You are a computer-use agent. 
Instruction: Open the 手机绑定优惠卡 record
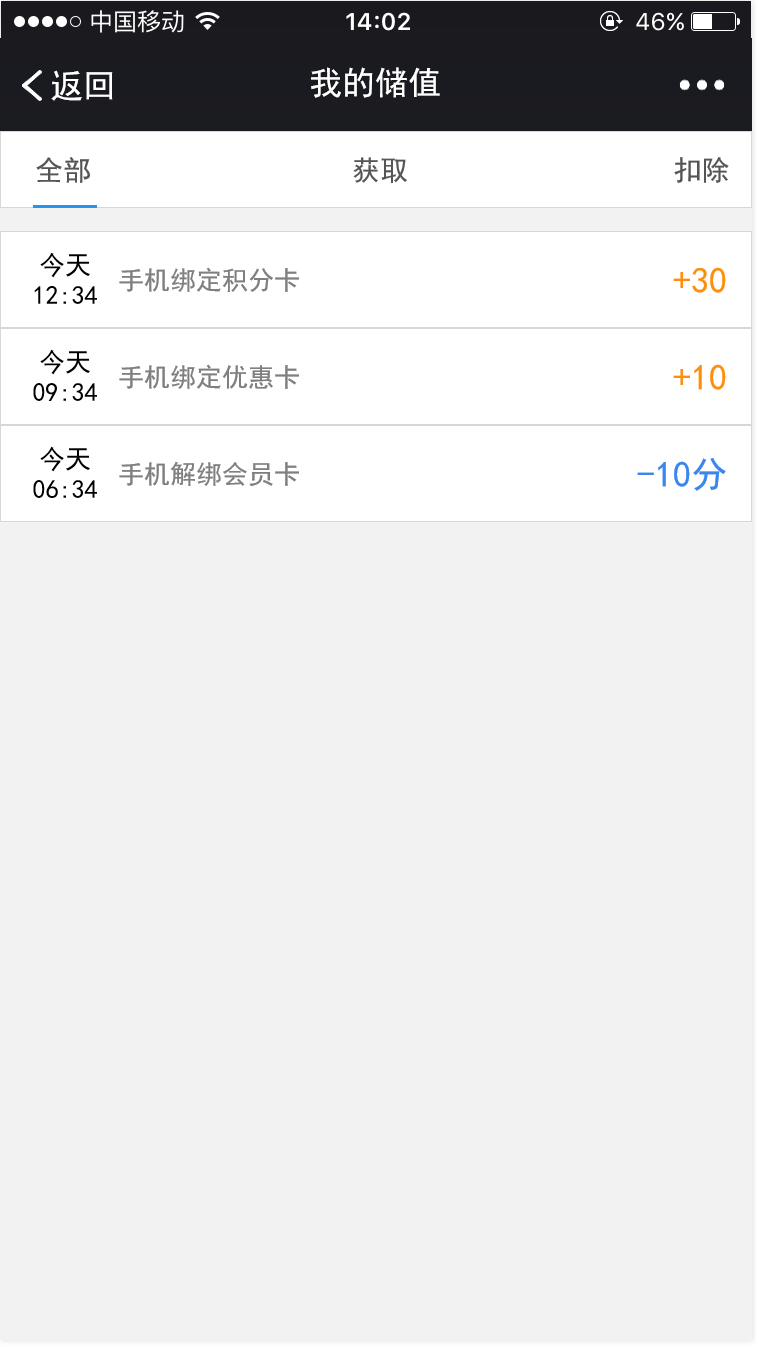pyautogui.click(x=376, y=377)
